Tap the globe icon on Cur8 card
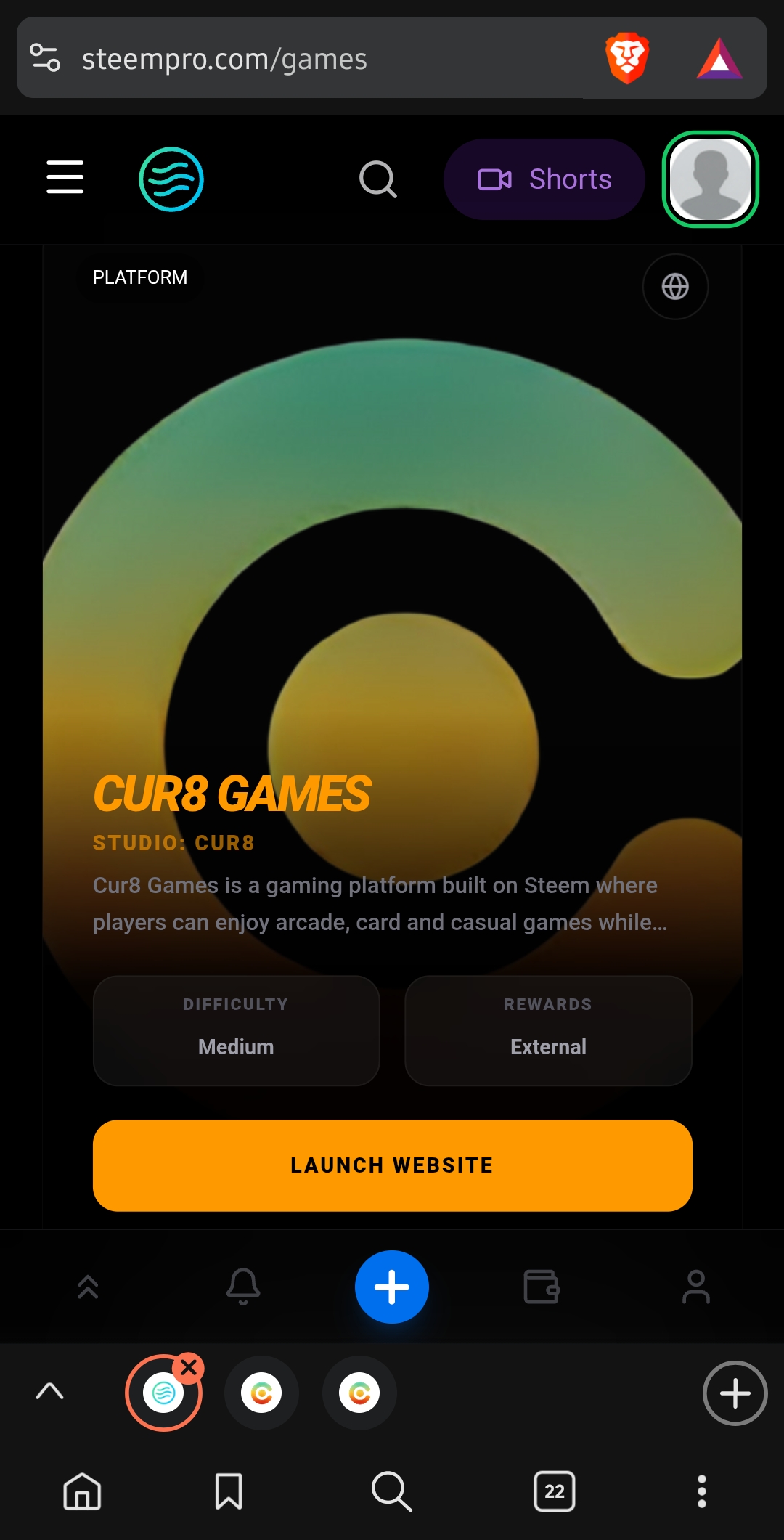Image resolution: width=784 pixels, height=1540 pixels. (675, 287)
